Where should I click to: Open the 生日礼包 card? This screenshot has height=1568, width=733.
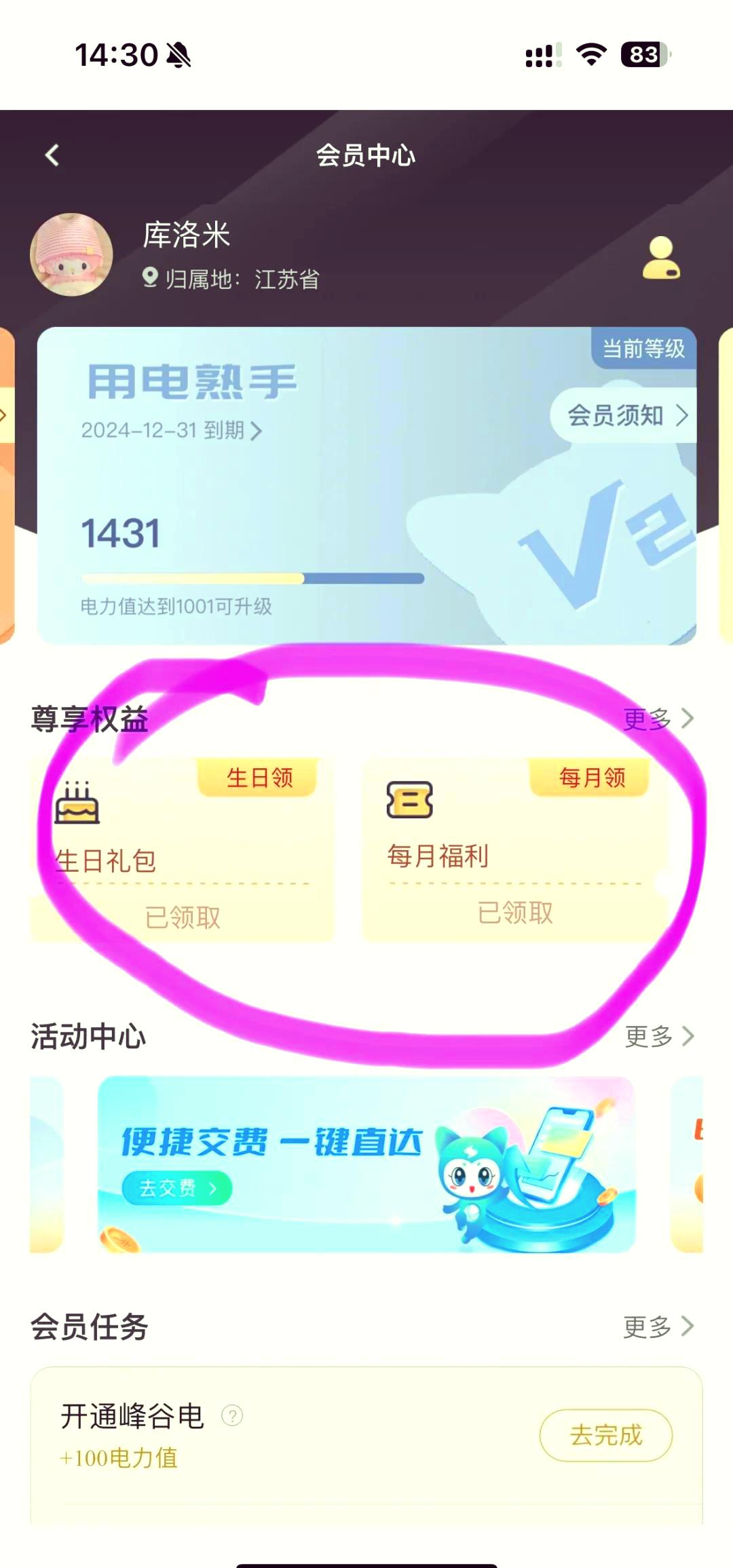tap(182, 849)
